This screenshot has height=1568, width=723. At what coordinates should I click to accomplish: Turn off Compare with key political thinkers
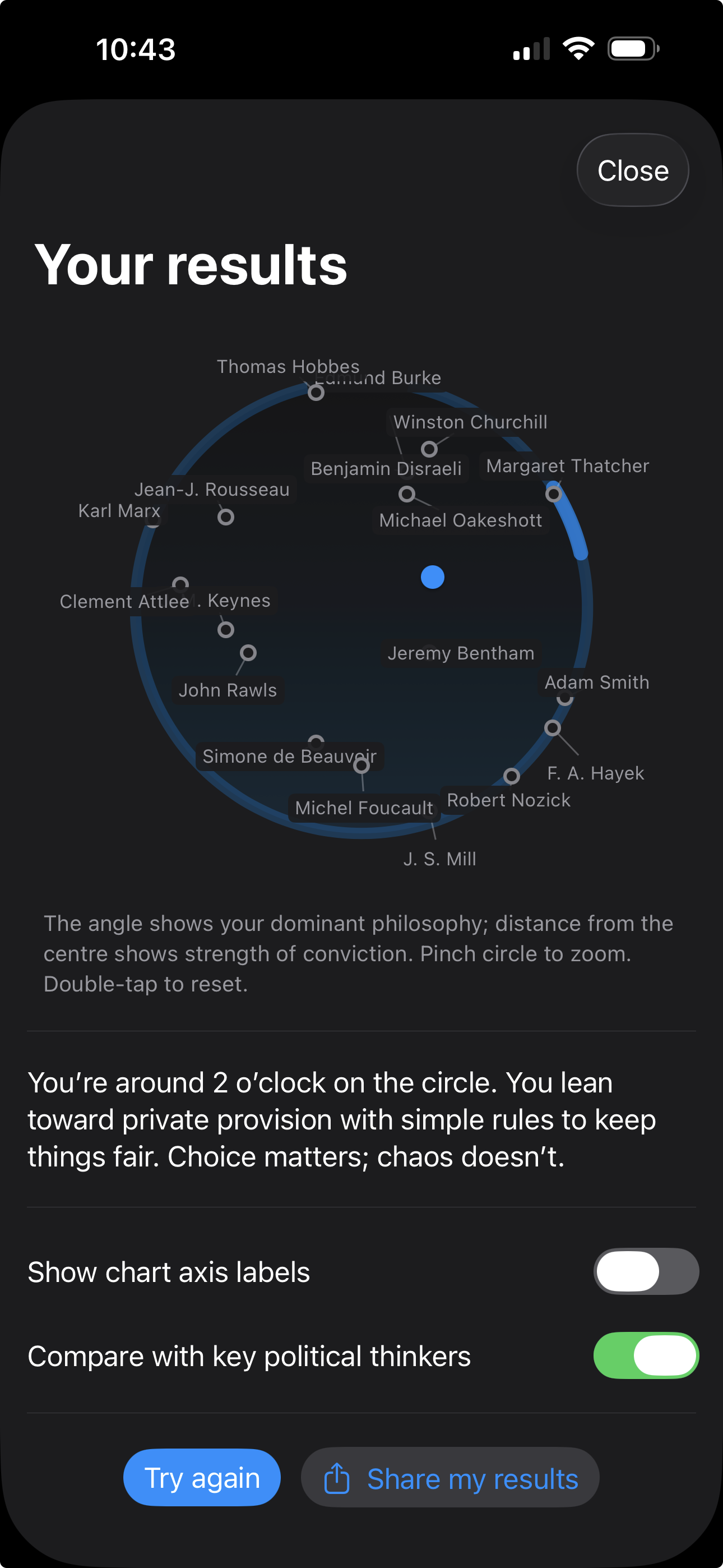(x=646, y=1355)
